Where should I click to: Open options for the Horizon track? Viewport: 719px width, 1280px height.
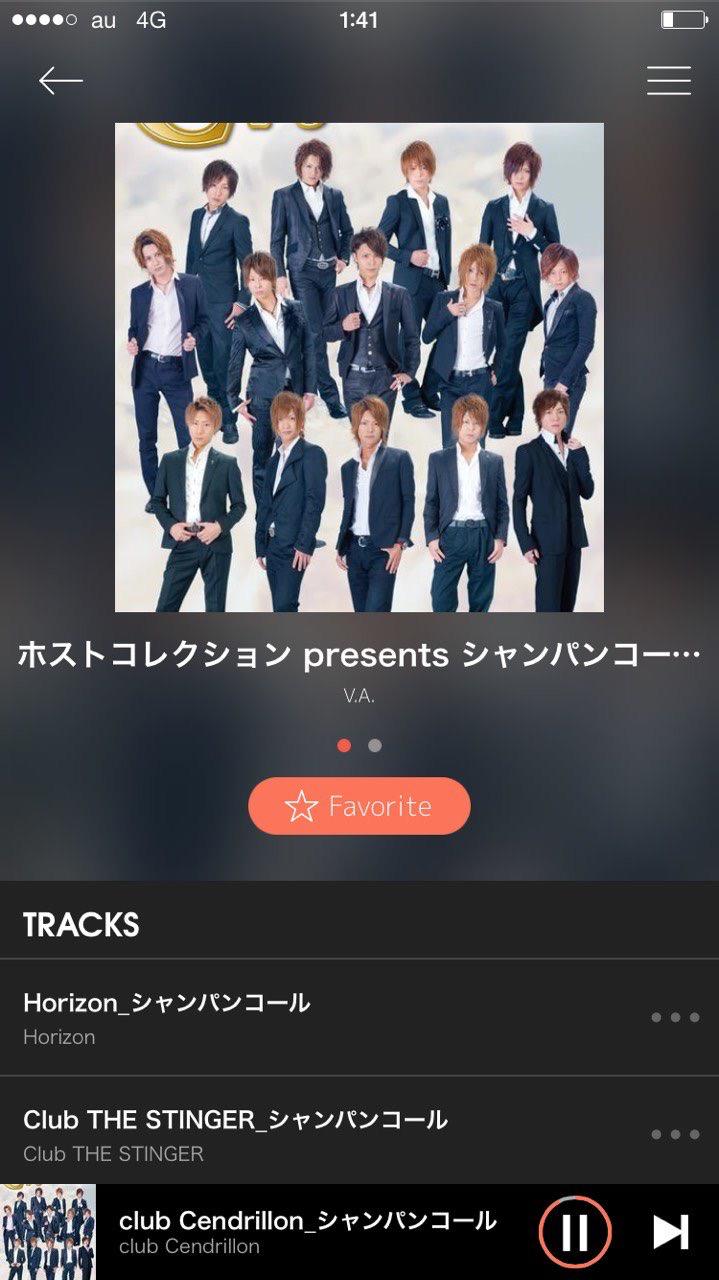674,1017
